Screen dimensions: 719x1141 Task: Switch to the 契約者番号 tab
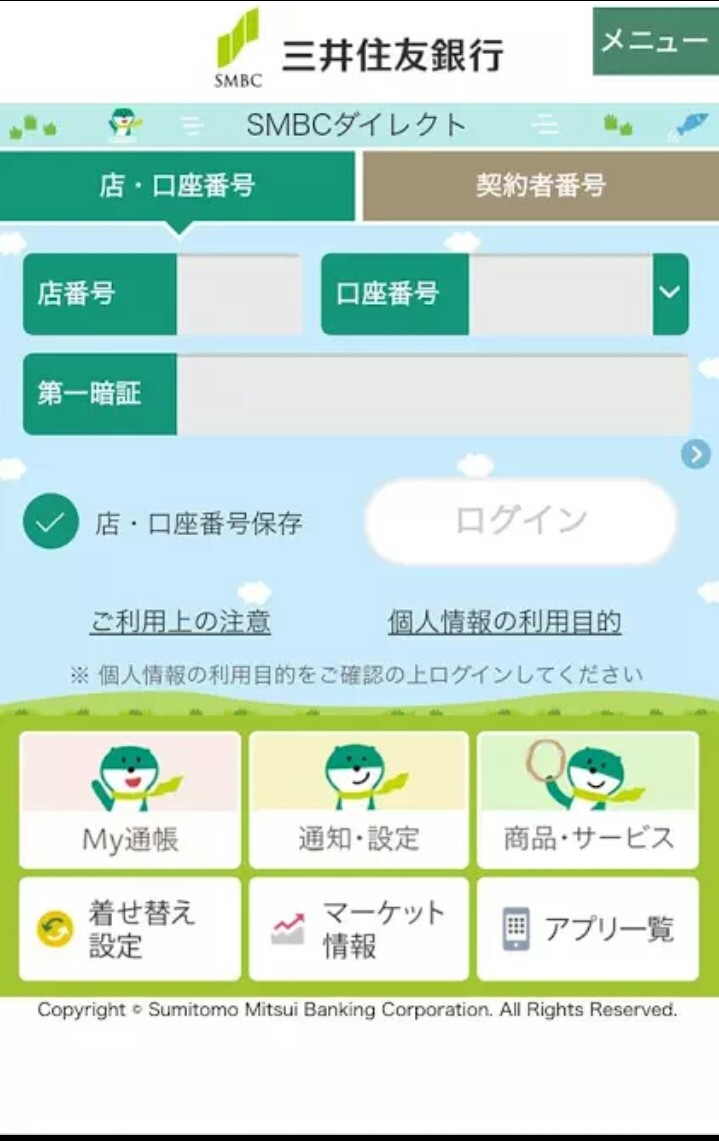click(x=540, y=186)
